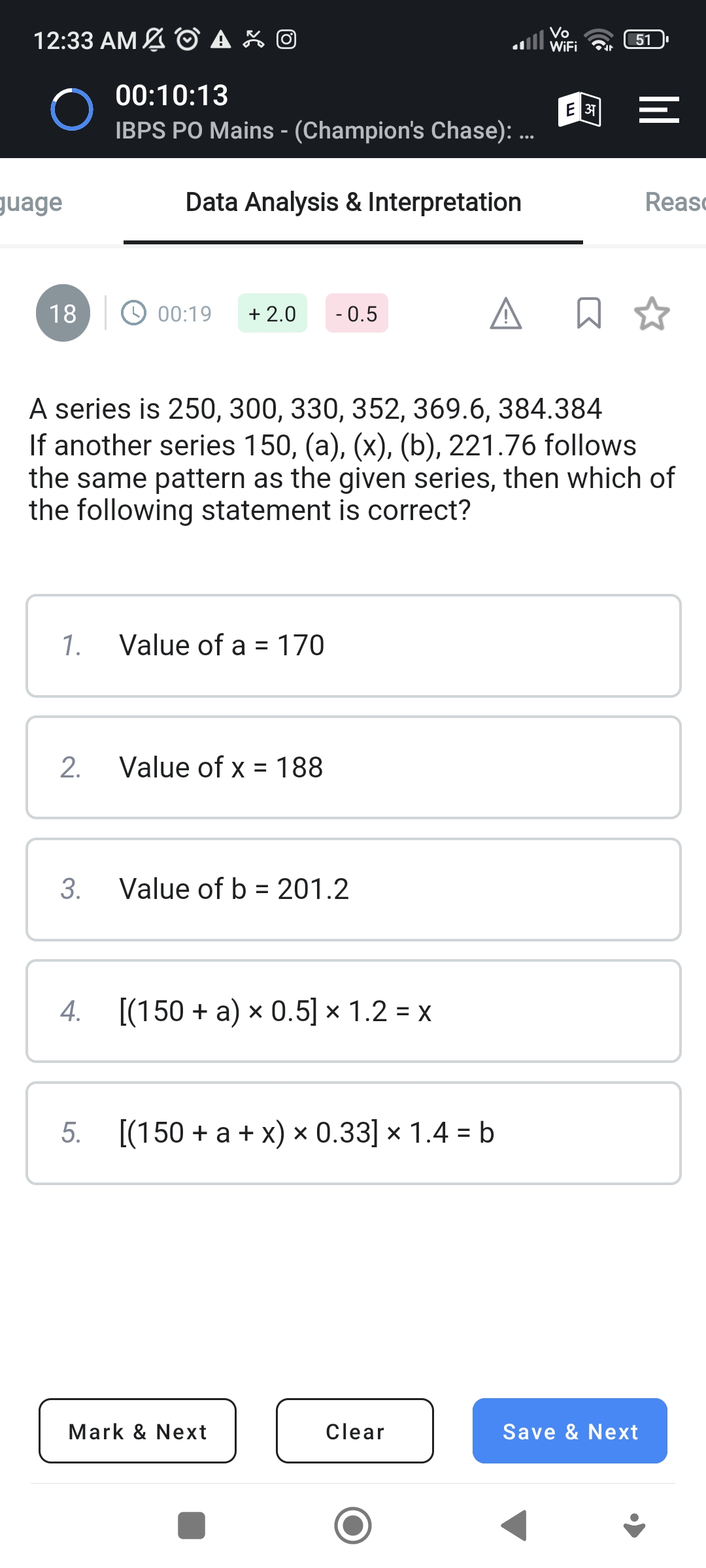Bookmark question 18

(588, 314)
